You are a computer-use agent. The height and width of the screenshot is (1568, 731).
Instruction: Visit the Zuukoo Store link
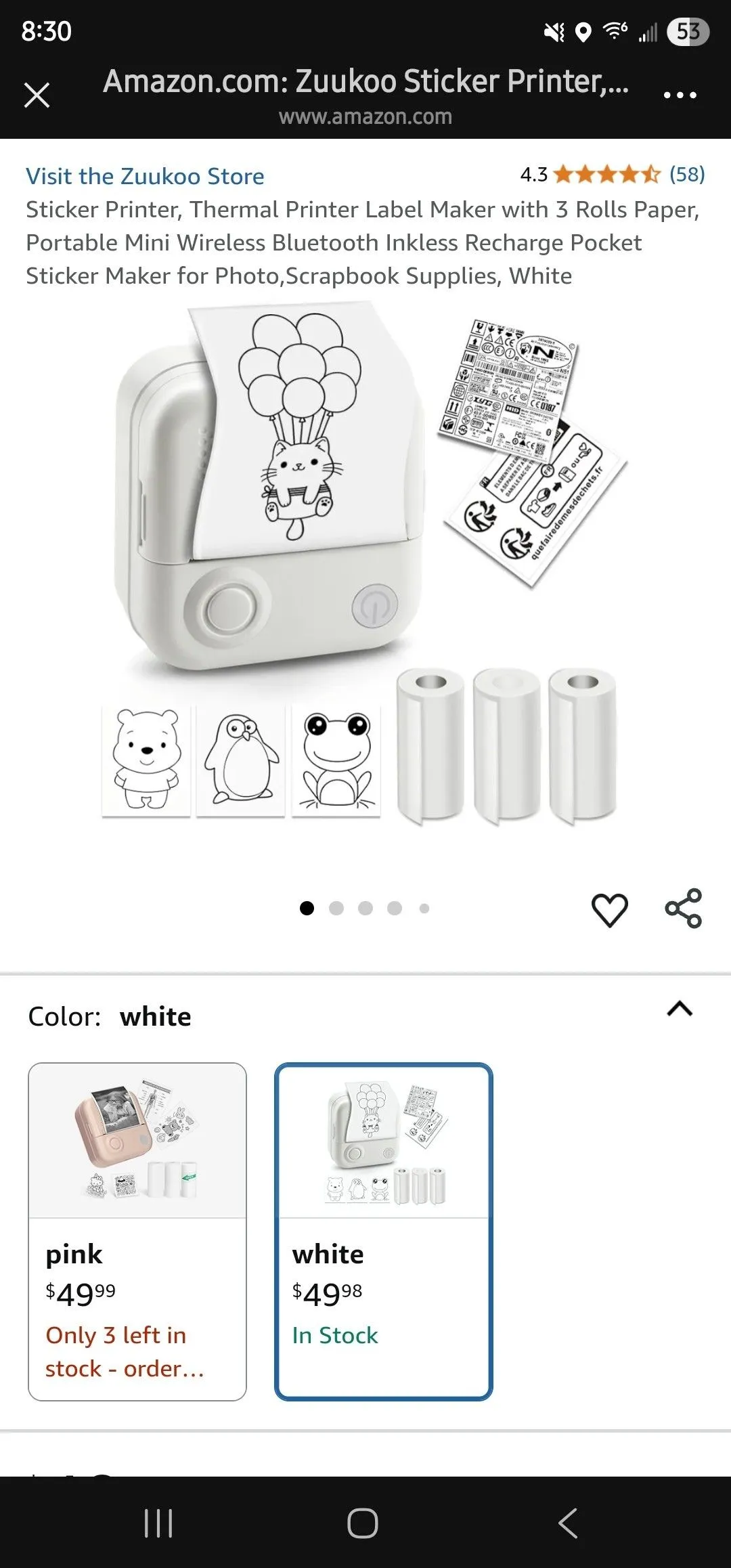(x=145, y=176)
